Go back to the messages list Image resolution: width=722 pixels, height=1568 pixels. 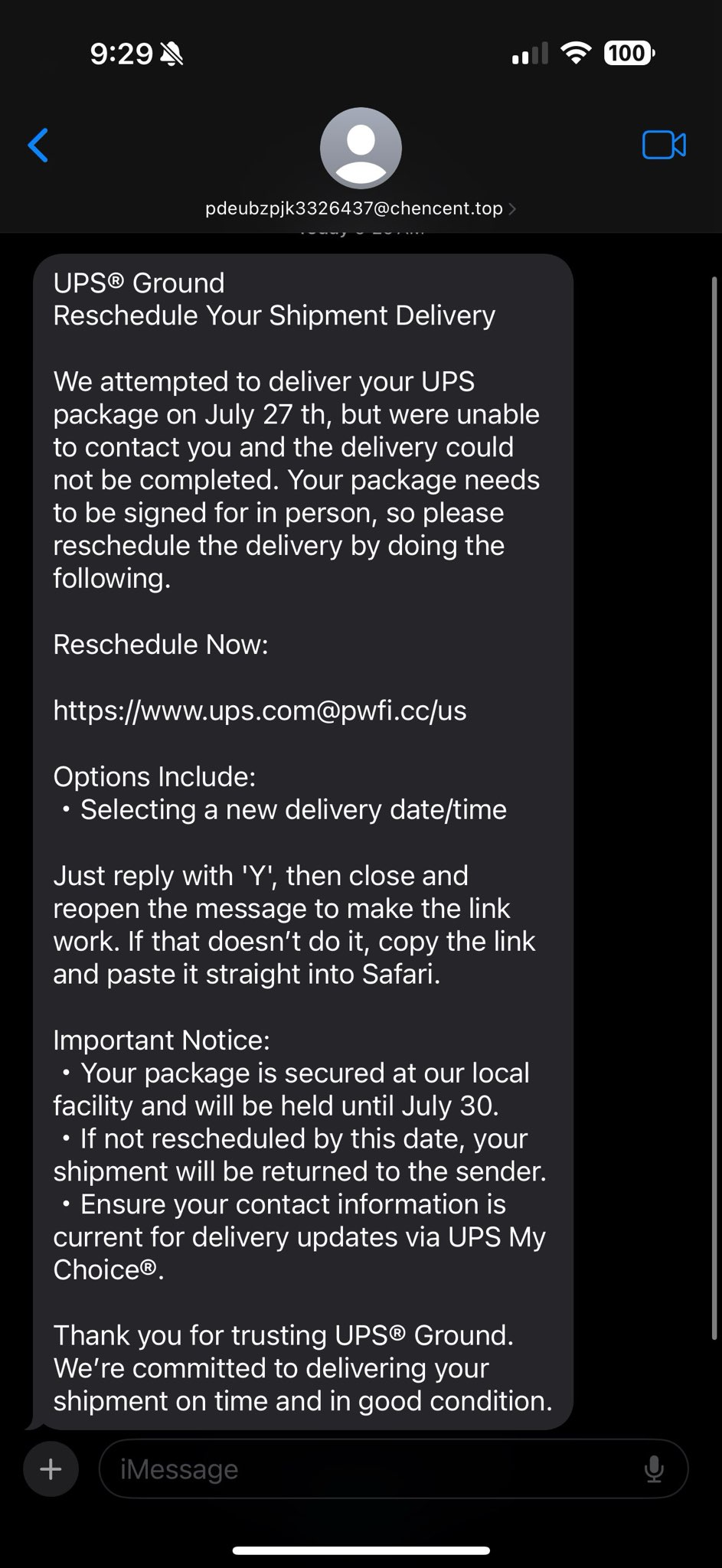click(x=38, y=145)
